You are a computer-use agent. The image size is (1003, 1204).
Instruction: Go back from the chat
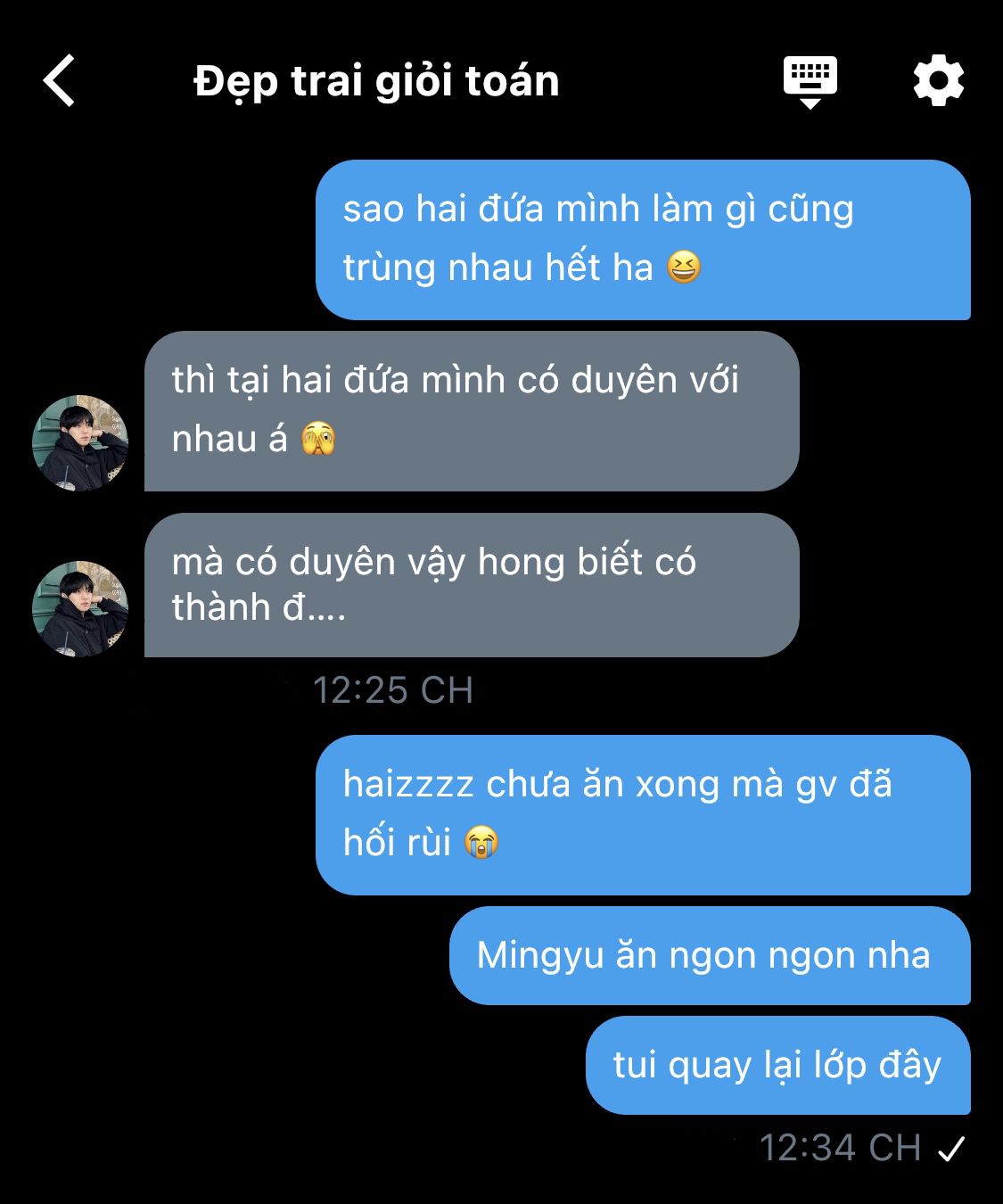point(60,81)
